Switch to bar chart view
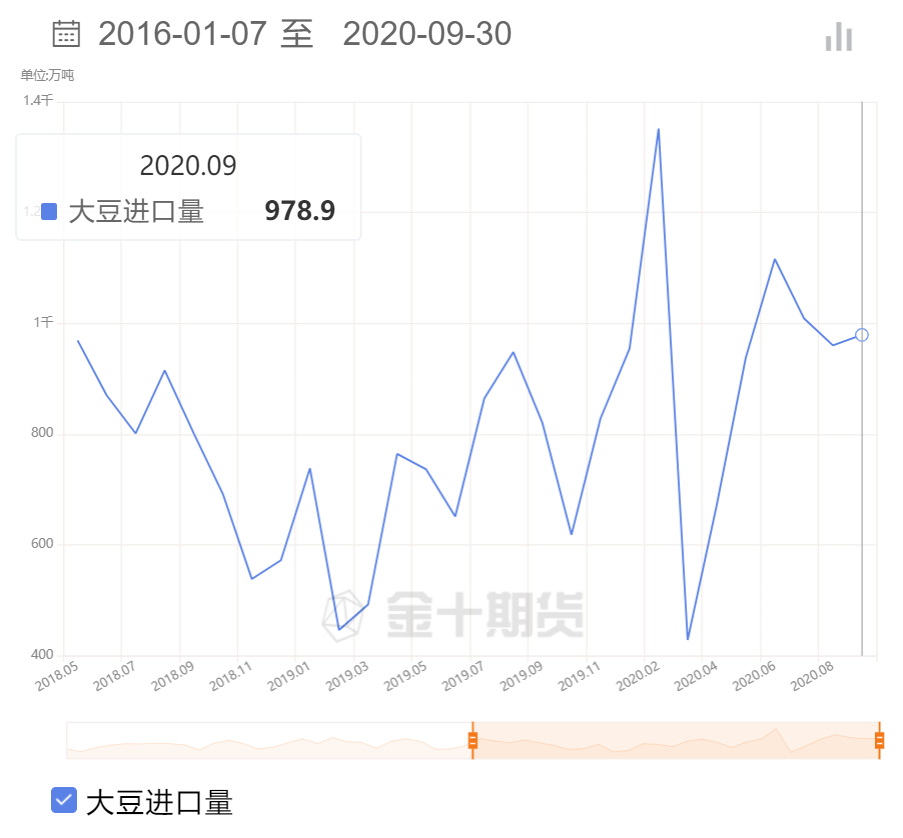903x838 pixels. pyautogui.click(x=838, y=37)
